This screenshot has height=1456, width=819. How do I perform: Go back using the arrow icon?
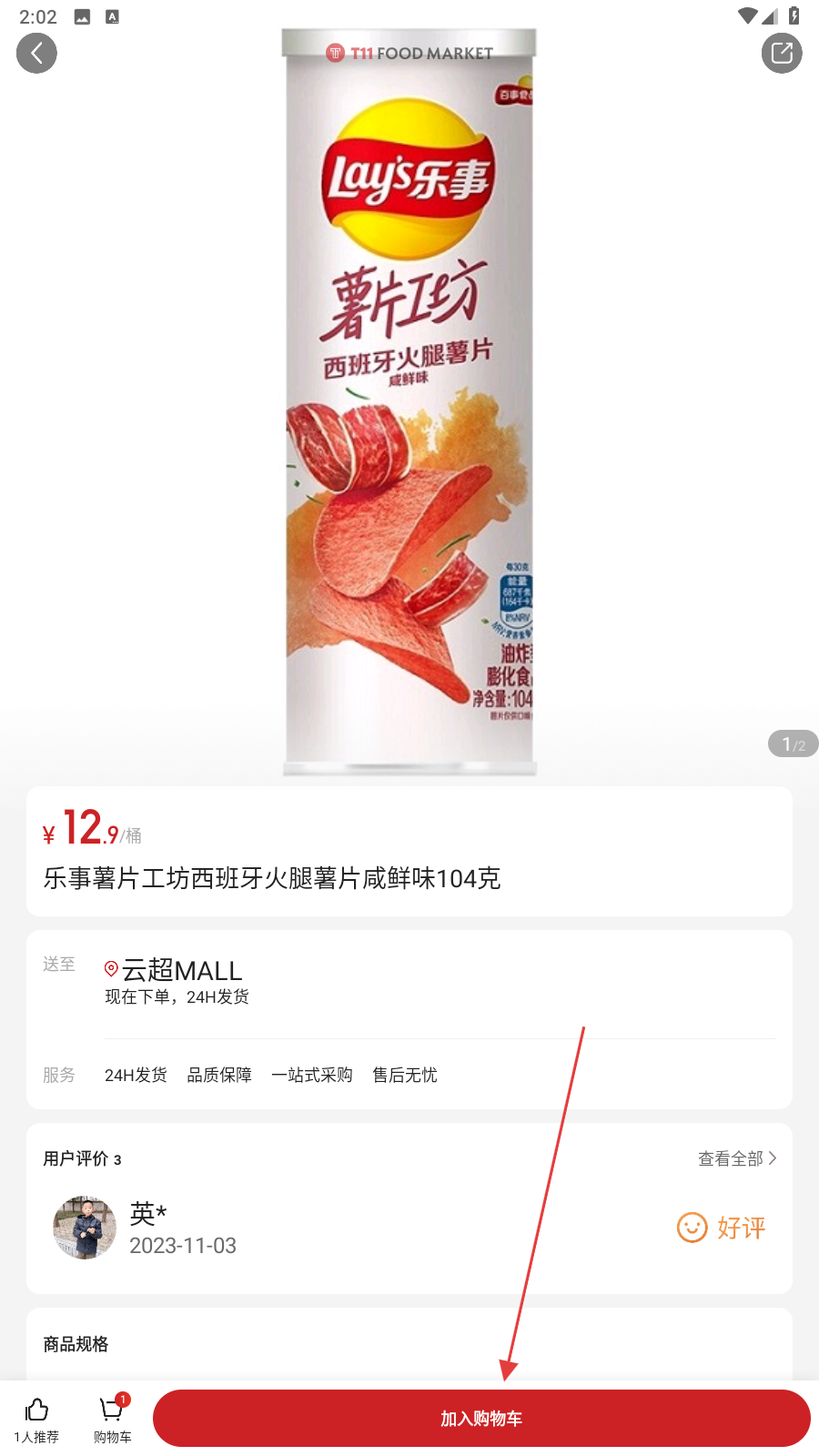(x=36, y=54)
